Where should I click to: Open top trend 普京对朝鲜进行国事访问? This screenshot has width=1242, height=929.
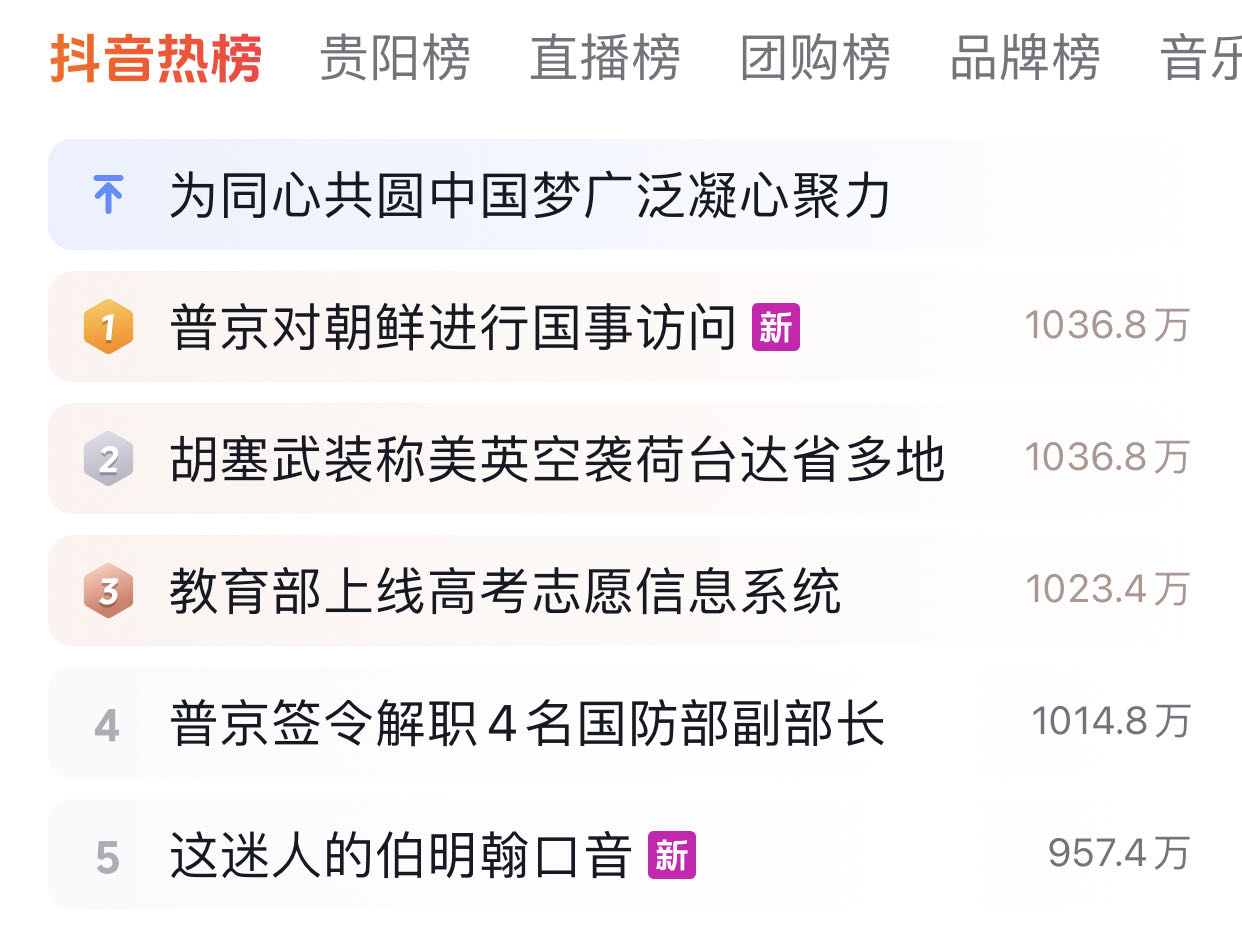455,327
